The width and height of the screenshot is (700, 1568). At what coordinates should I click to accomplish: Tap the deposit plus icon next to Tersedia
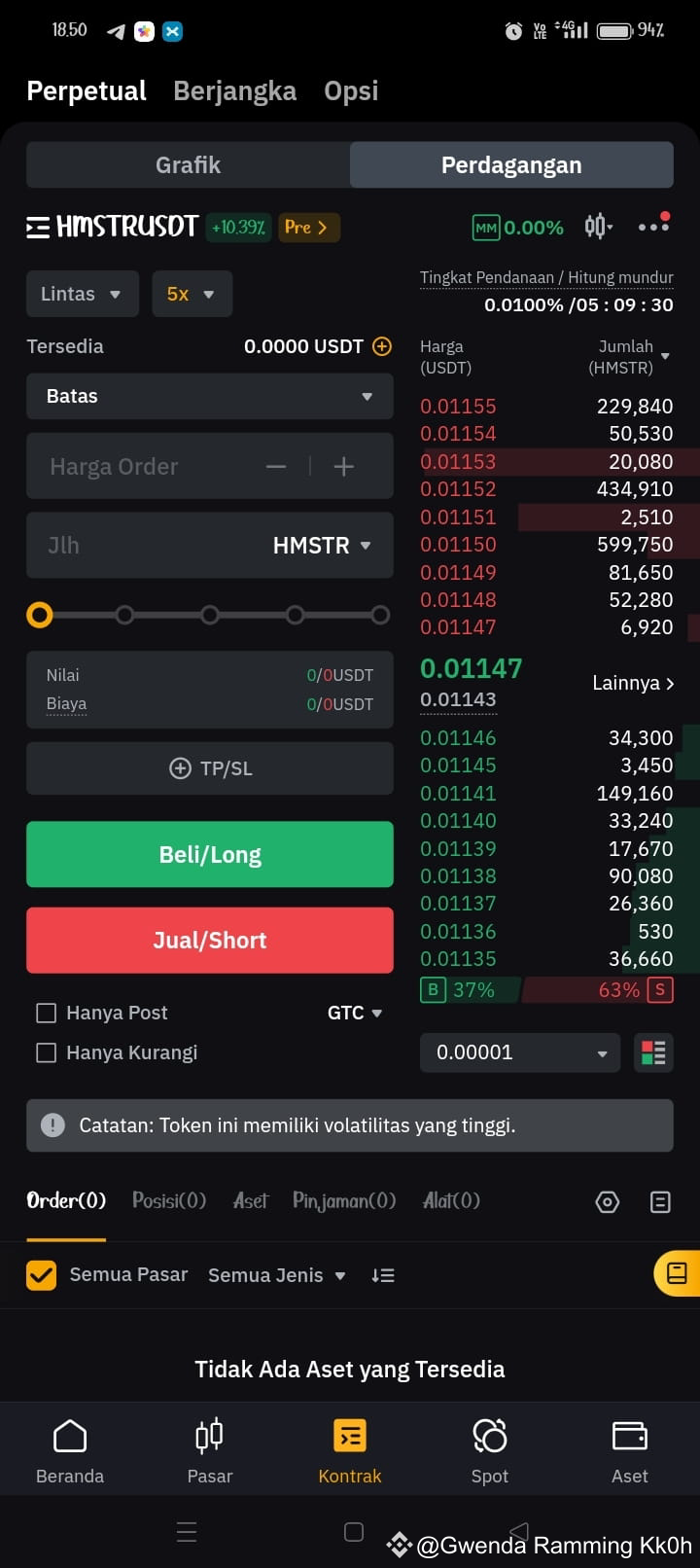click(381, 345)
